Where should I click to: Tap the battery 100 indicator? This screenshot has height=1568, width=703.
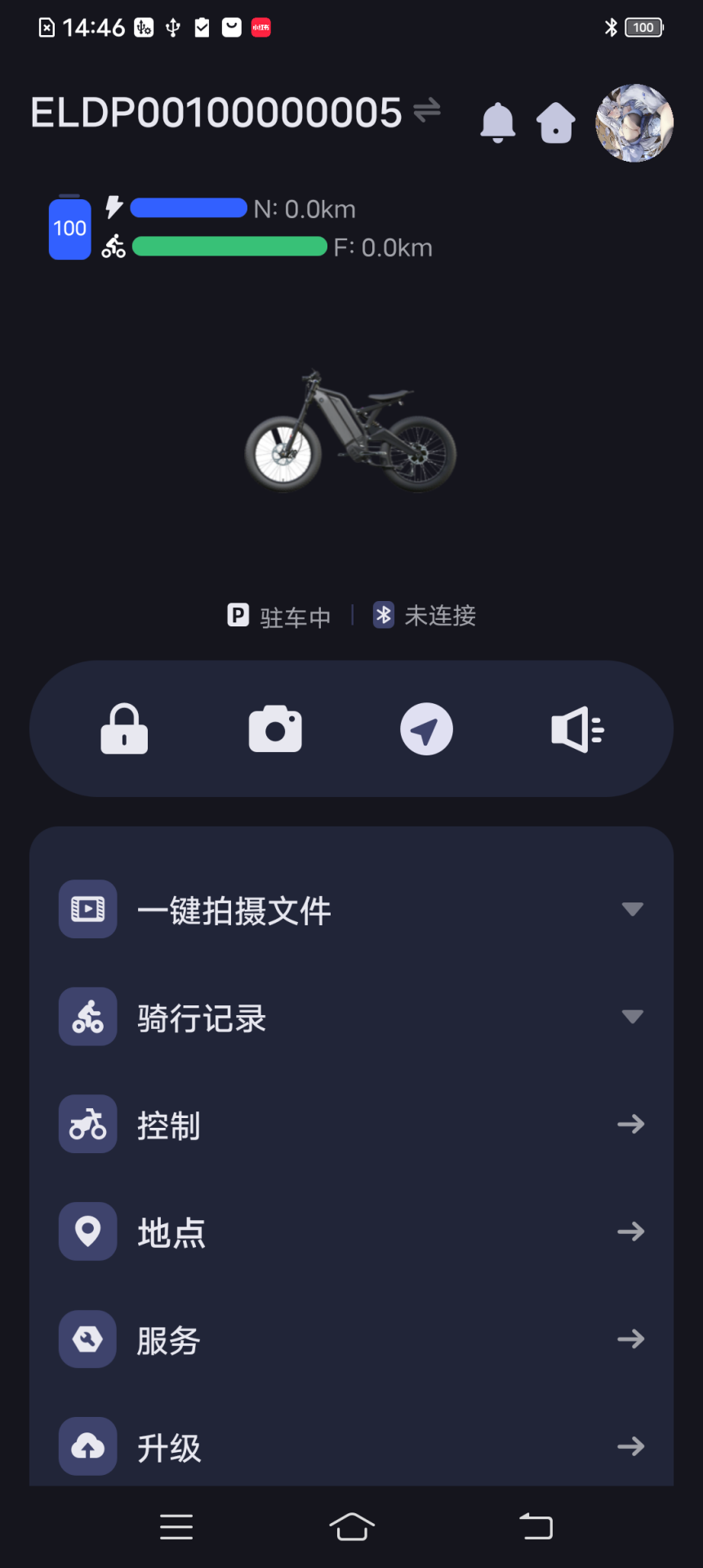pos(69,229)
